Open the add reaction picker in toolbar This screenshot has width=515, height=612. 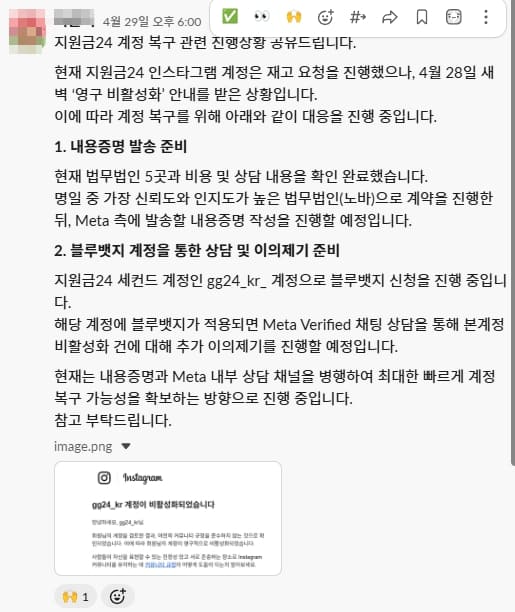(326, 17)
